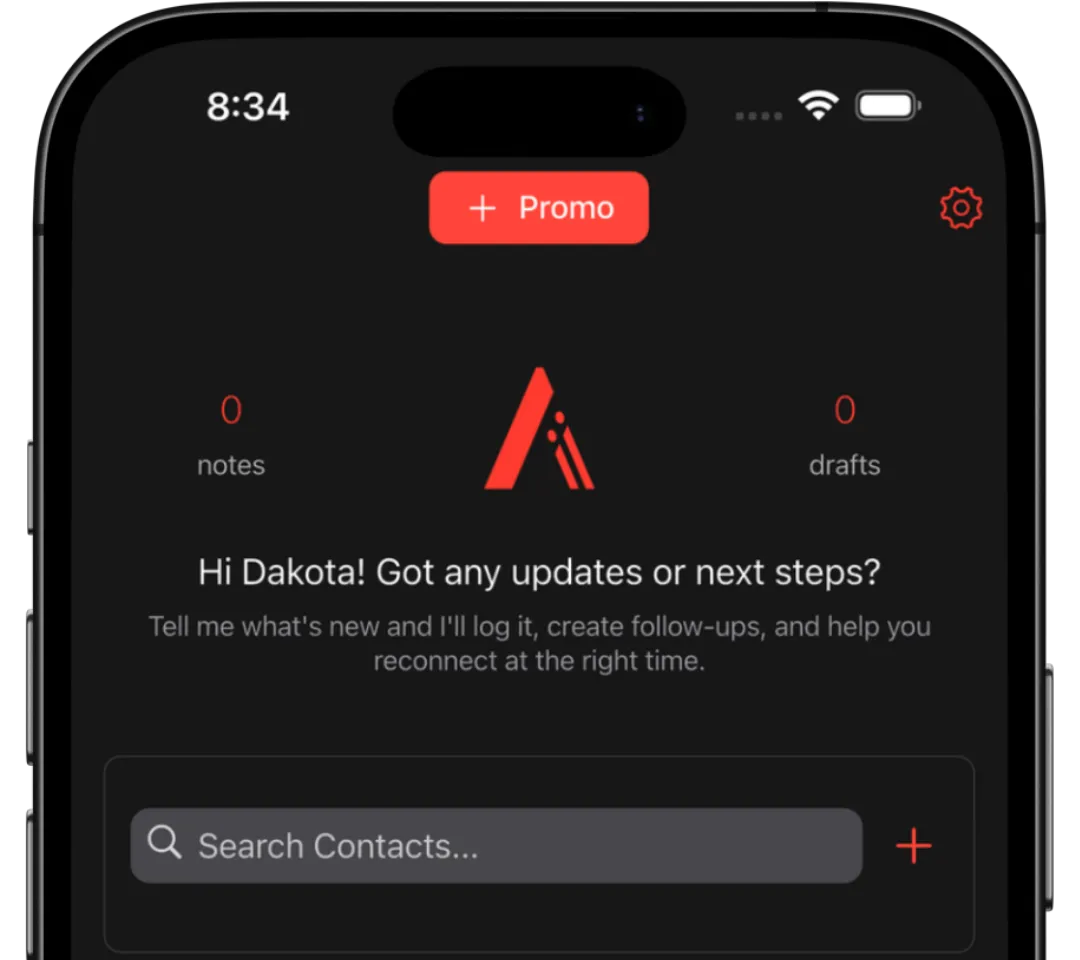Add a contact with the red plus

coord(913,846)
